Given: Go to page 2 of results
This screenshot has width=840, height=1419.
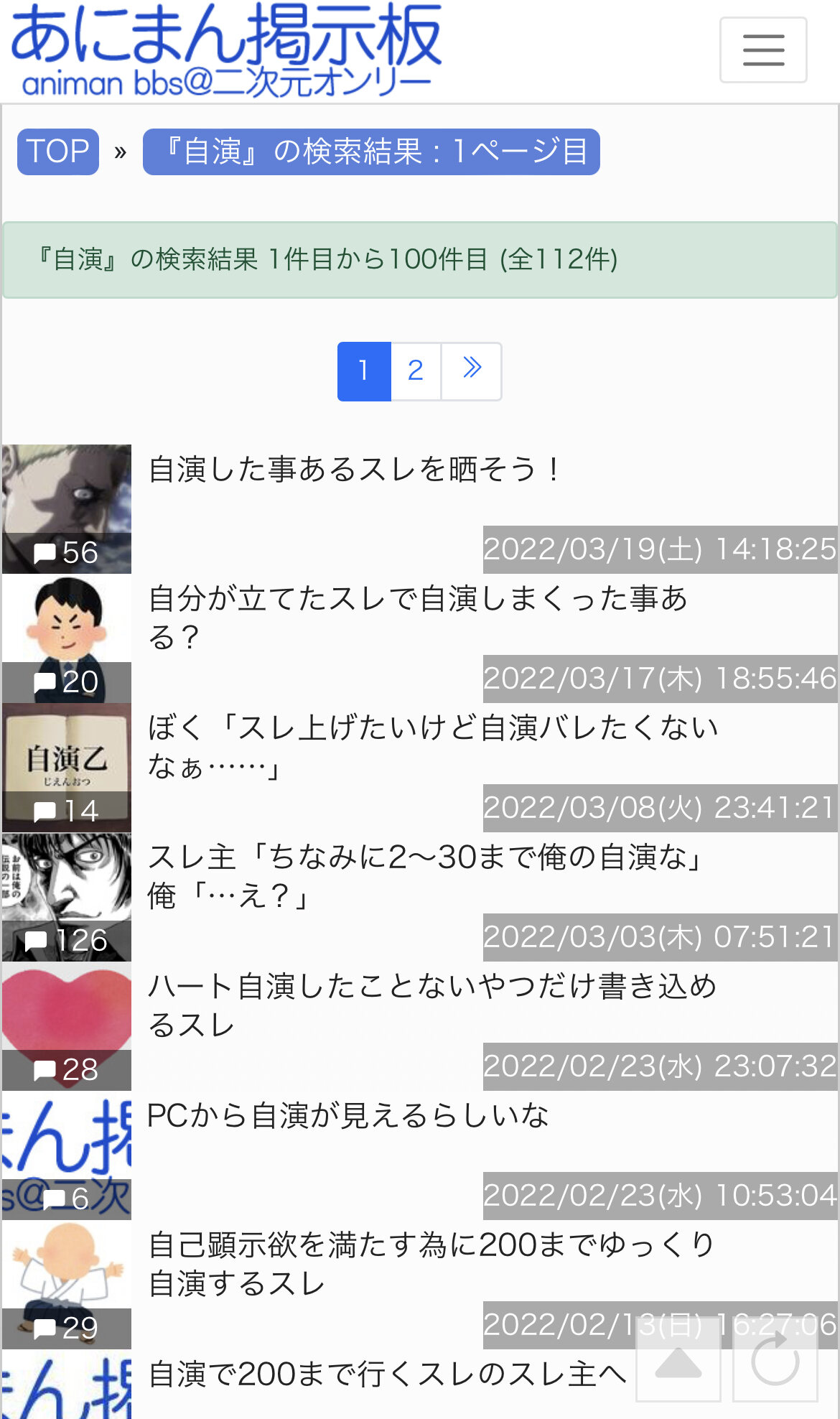Looking at the screenshot, I should click(416, 371).
